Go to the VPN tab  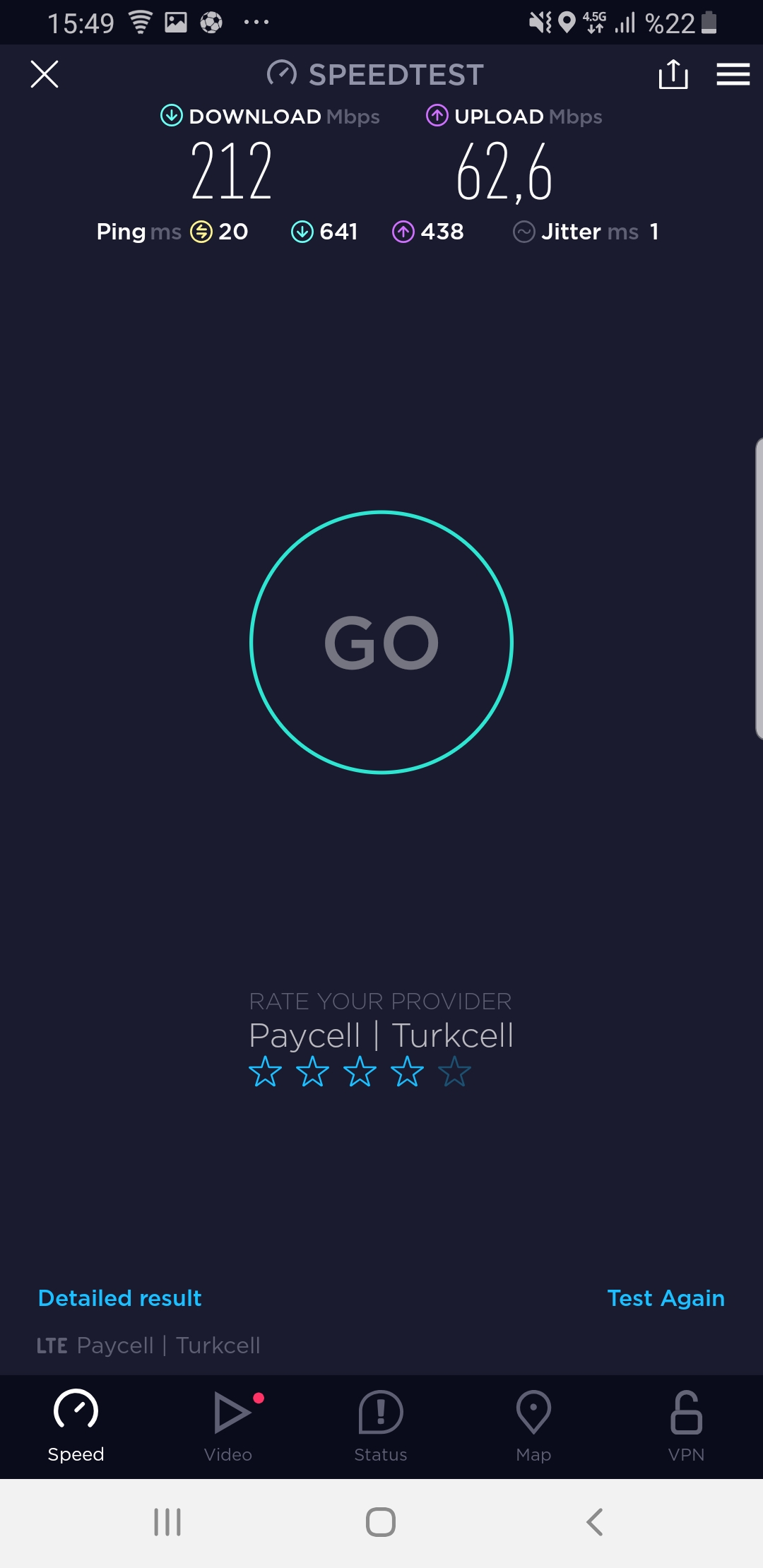click(x=686, y=1427)
